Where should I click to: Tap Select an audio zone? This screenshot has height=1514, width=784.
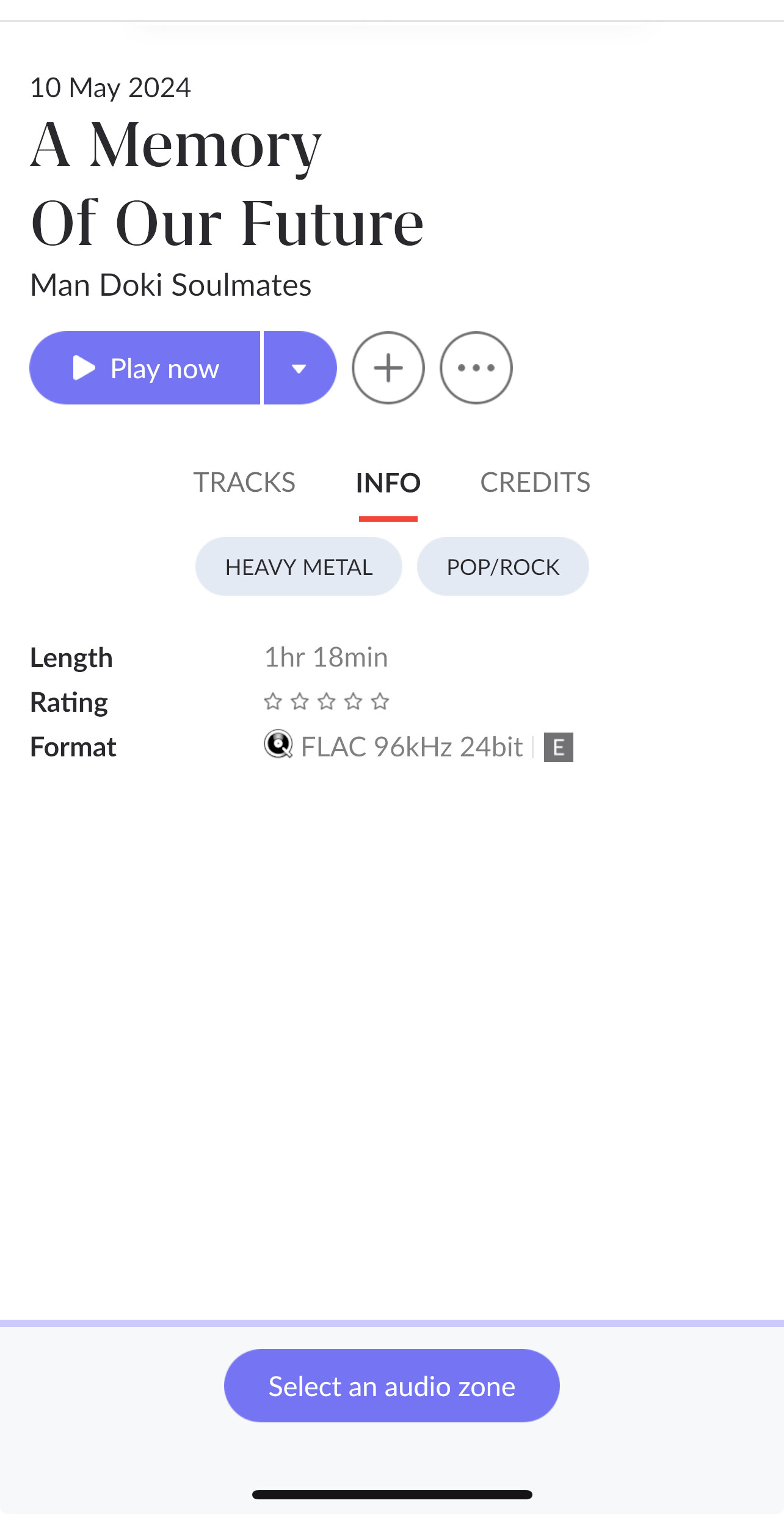[392, 1386]
